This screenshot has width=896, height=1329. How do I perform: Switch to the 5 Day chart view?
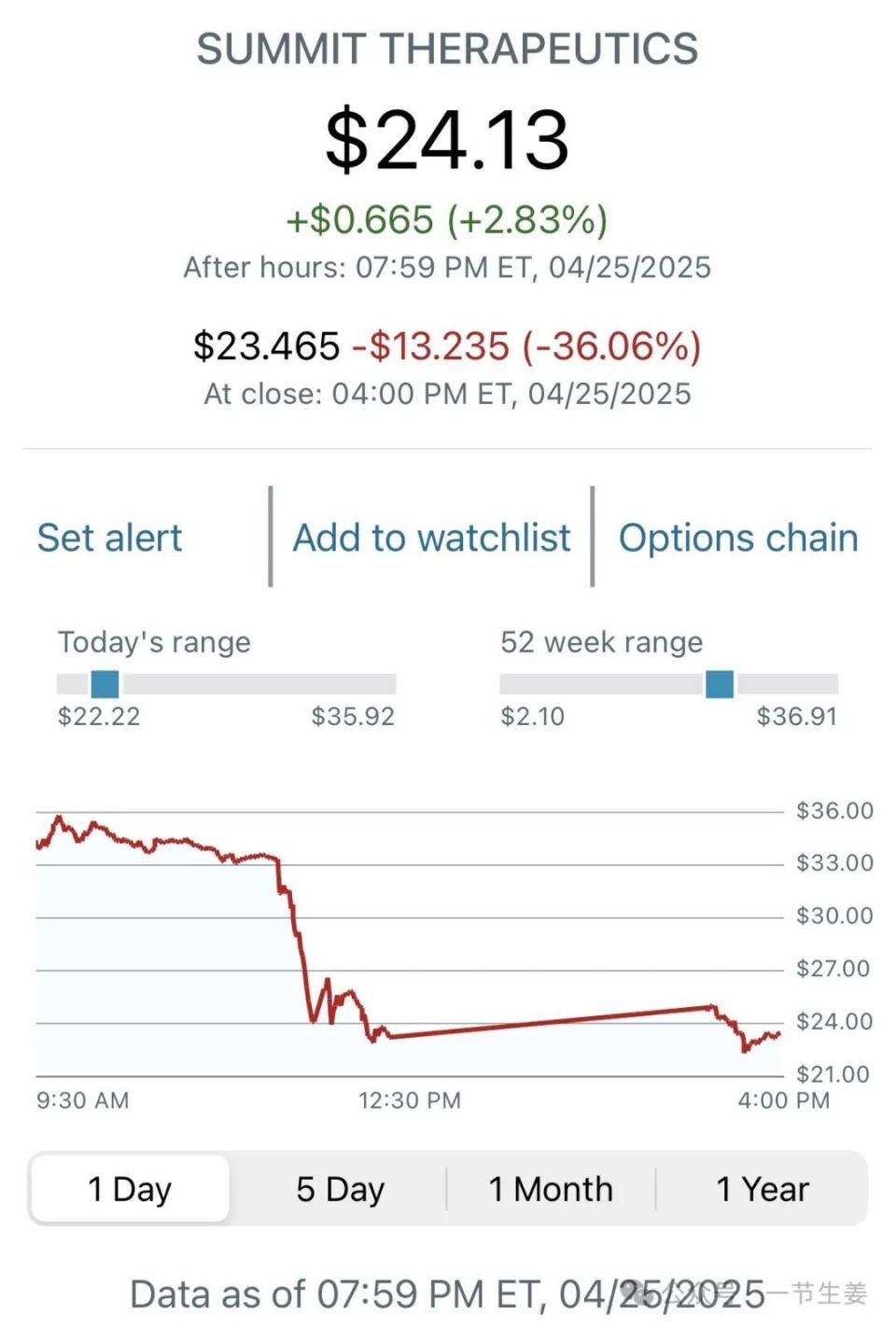pyautogui.click(x=340, y=1188)
